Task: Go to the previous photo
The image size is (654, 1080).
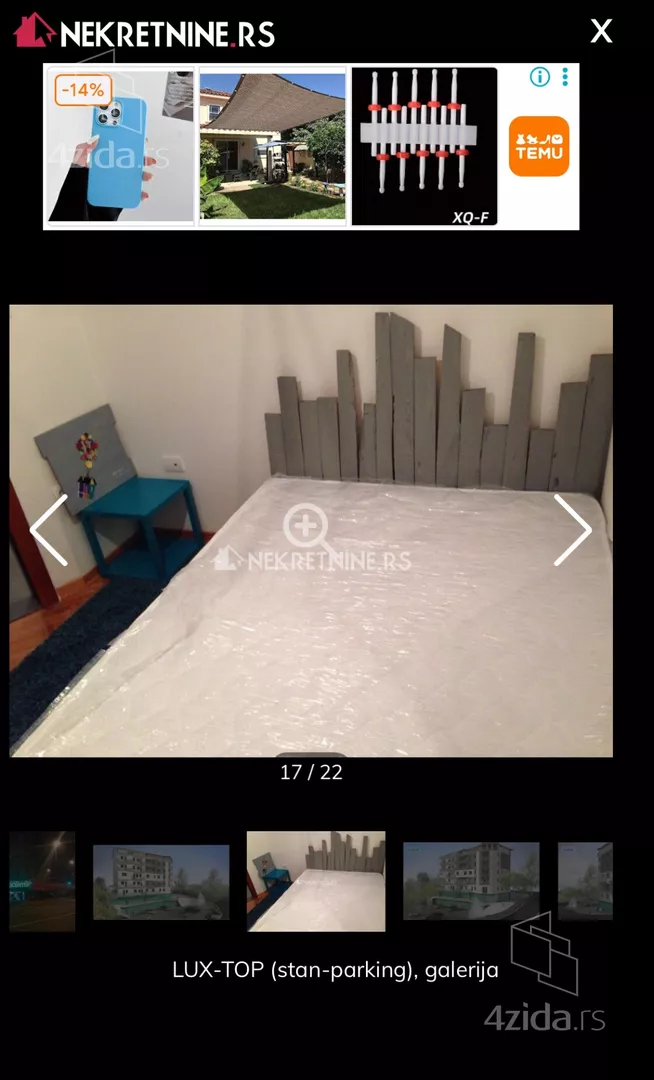Action: pos(49,530)
